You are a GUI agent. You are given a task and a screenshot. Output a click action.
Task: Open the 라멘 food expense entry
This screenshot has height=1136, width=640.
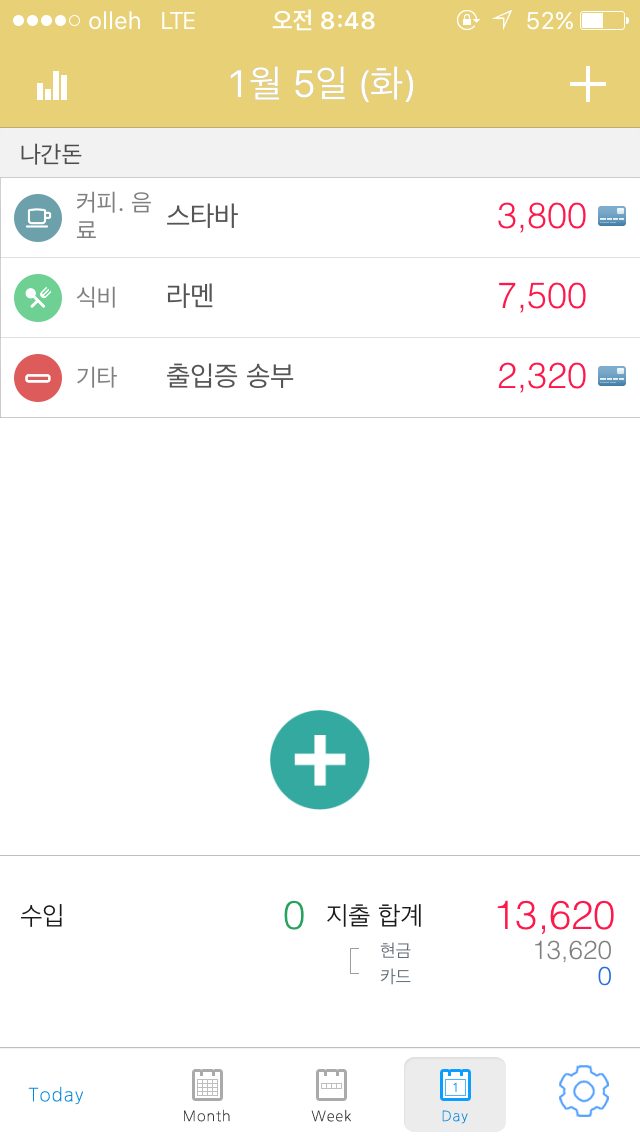(x=320, y=297)
